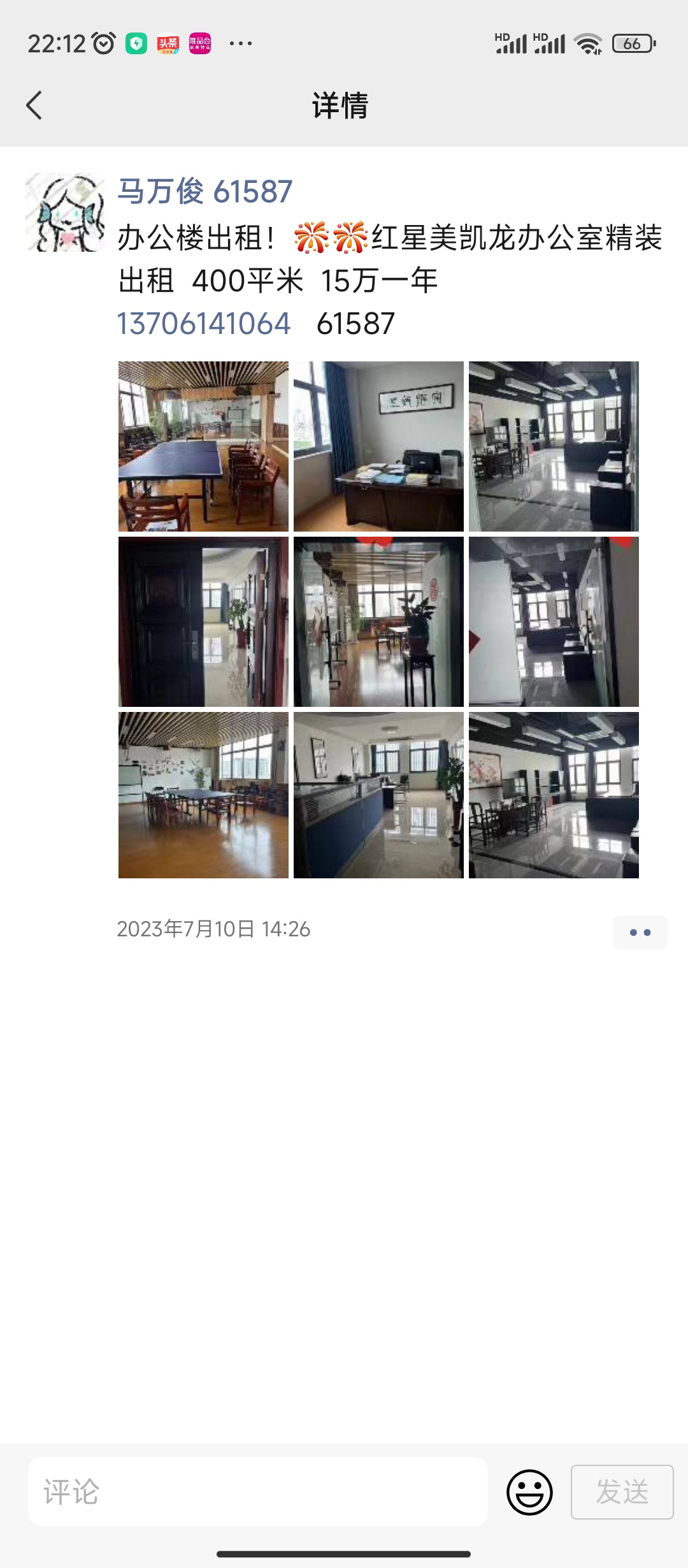View the dark wooden door photo
This screenshot has width=688, height=1568.
(203, 621)
